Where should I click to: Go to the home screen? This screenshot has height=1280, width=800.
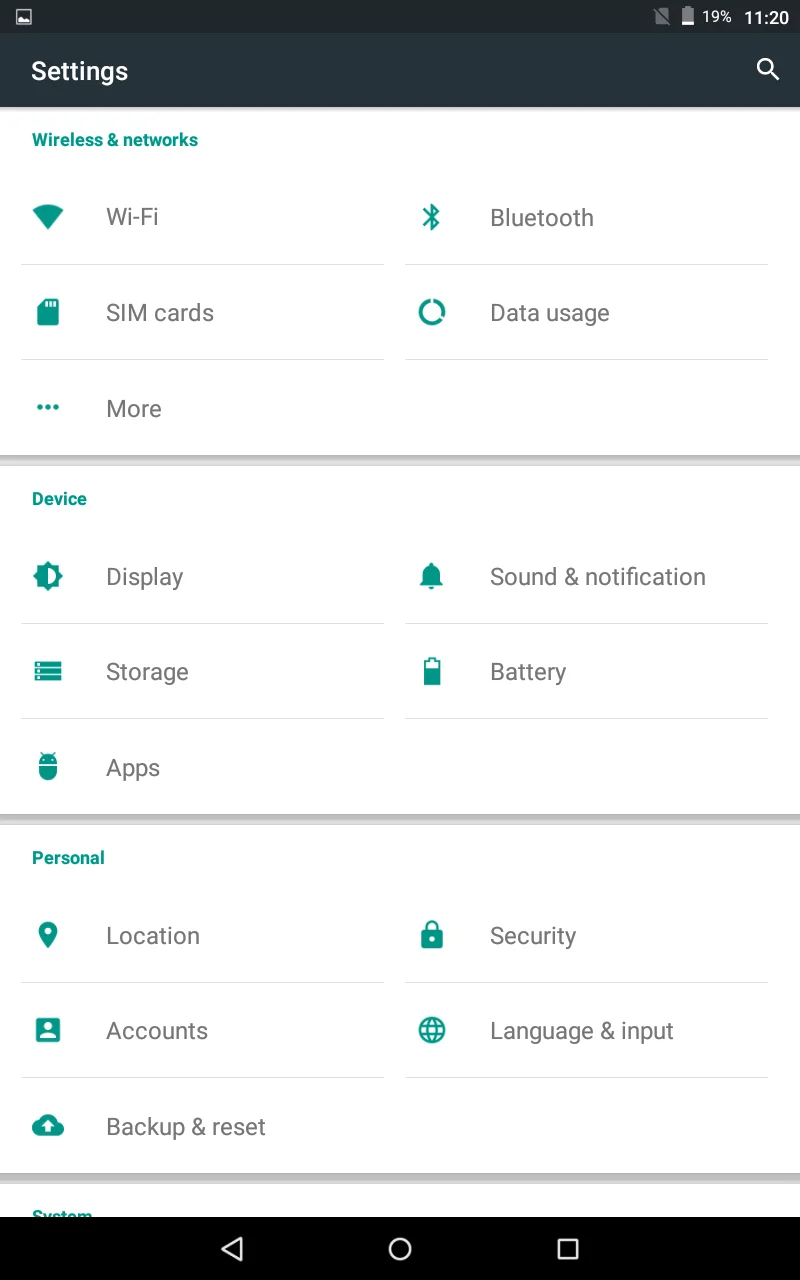pyautogui.click(x=400, y=1248)
